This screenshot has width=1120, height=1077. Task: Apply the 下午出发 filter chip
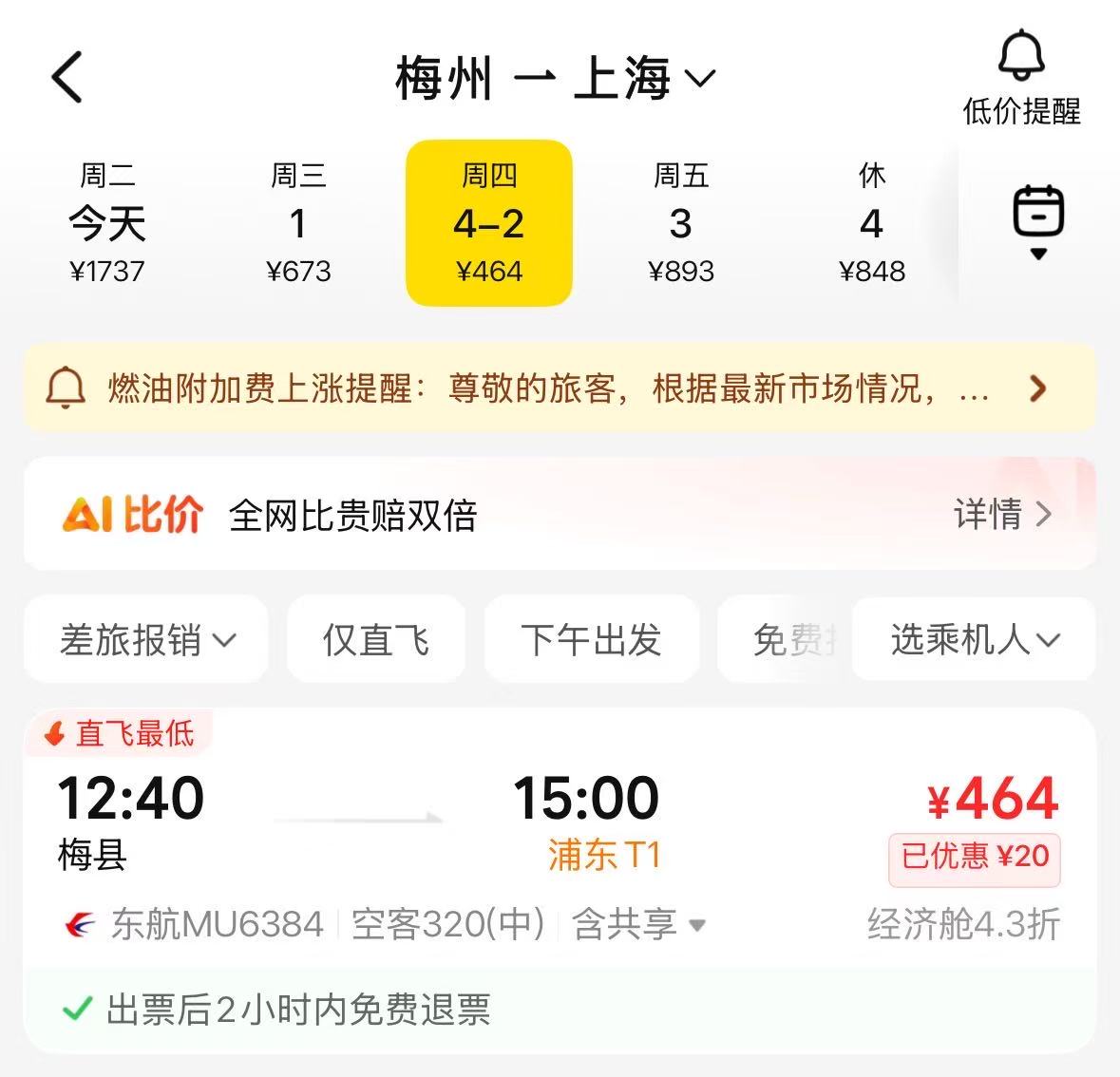591,639
